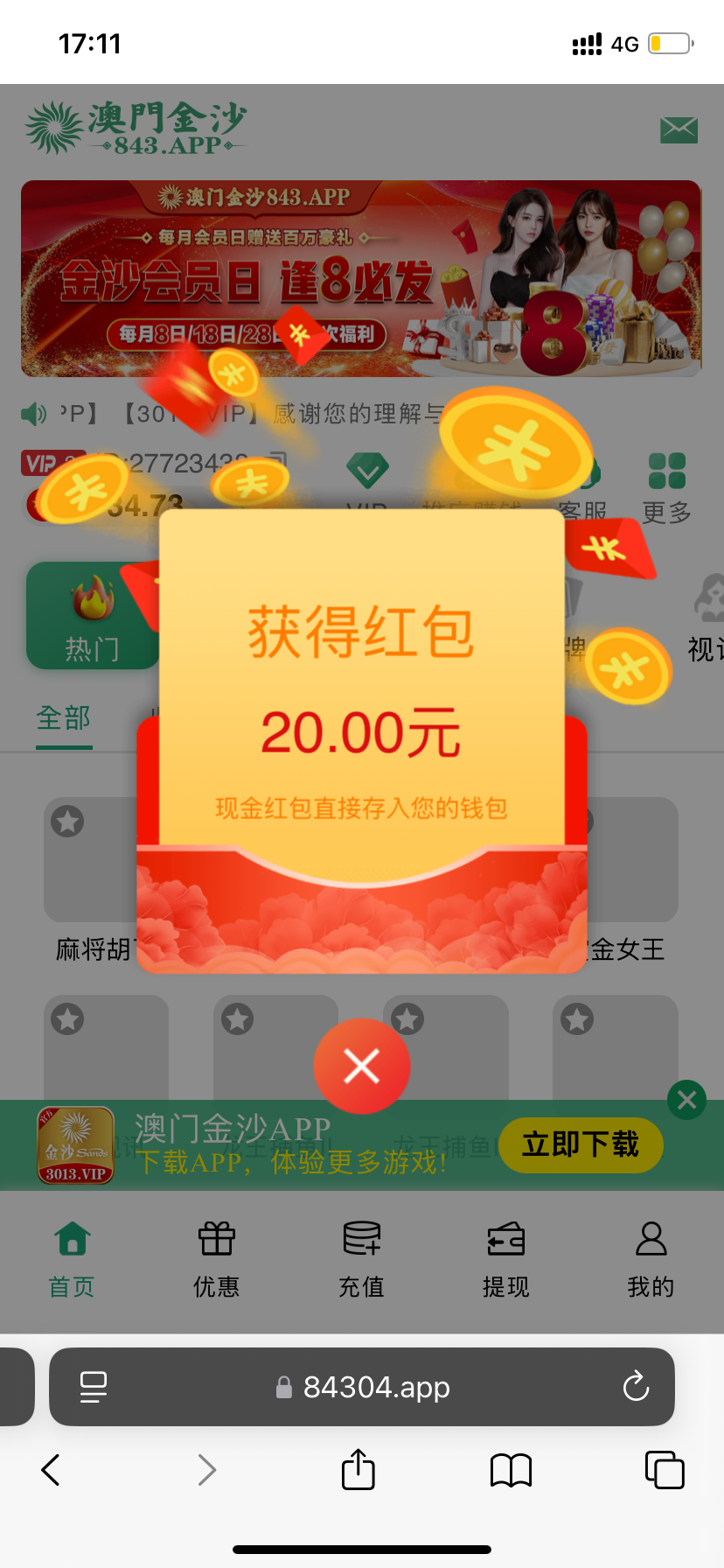Select the 提现 withdraw tab

tap(505, 1258)
